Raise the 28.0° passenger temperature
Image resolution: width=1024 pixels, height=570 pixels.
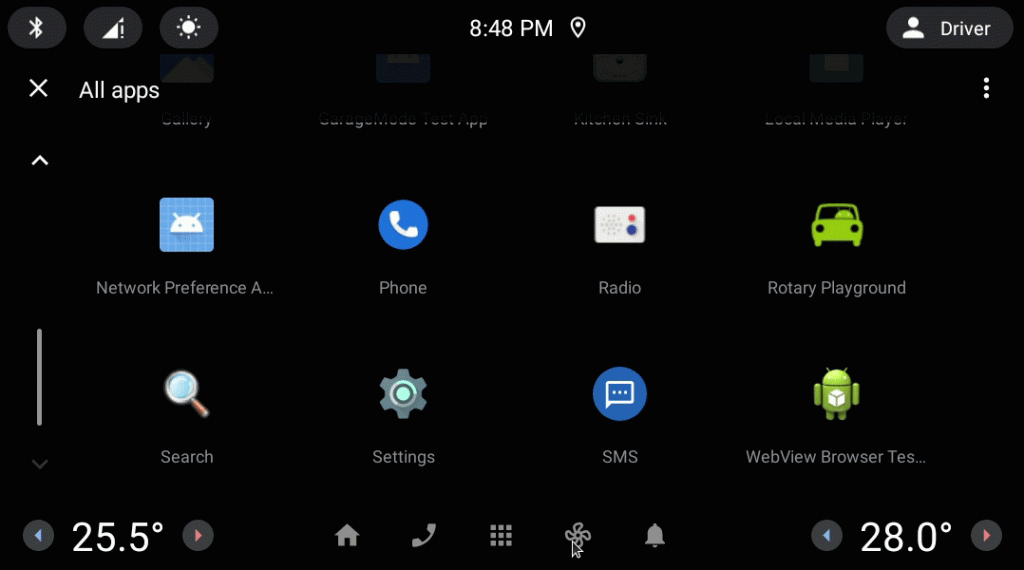pos(986,536)
